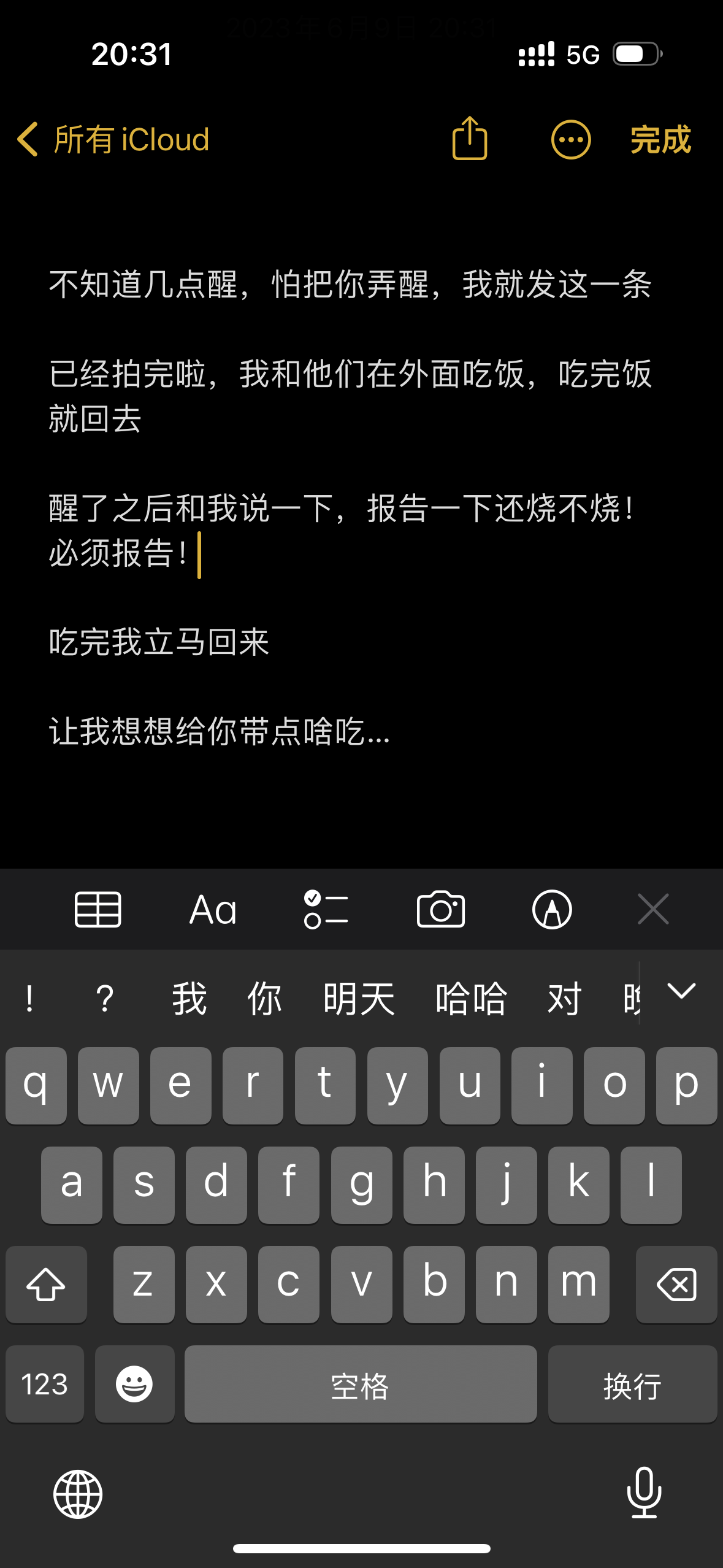Screen dimensions: 723x1568
Task: Select the suggestion 明天
Action: (x=359, y=999)
